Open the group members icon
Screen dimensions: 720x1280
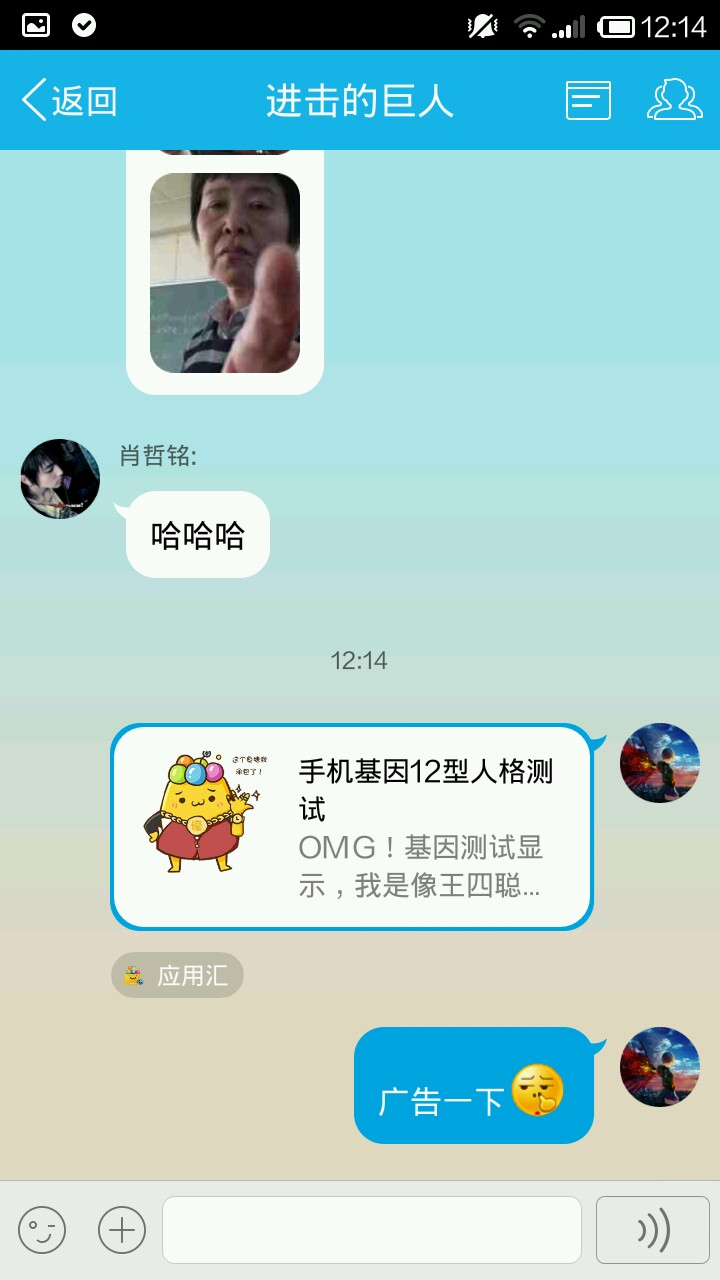click(x=675, y=100)
